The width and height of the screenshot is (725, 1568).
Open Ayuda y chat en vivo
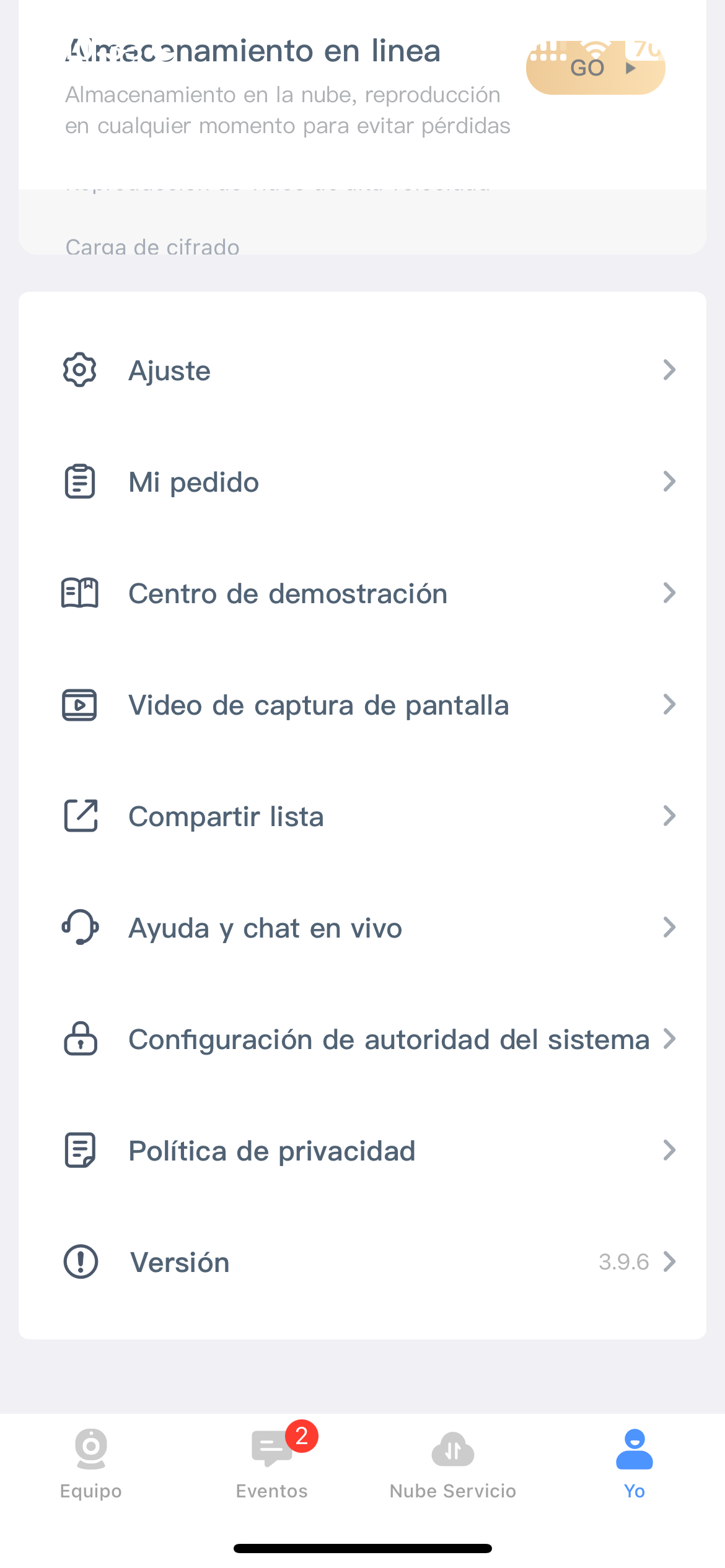click(x=362, y=928)
